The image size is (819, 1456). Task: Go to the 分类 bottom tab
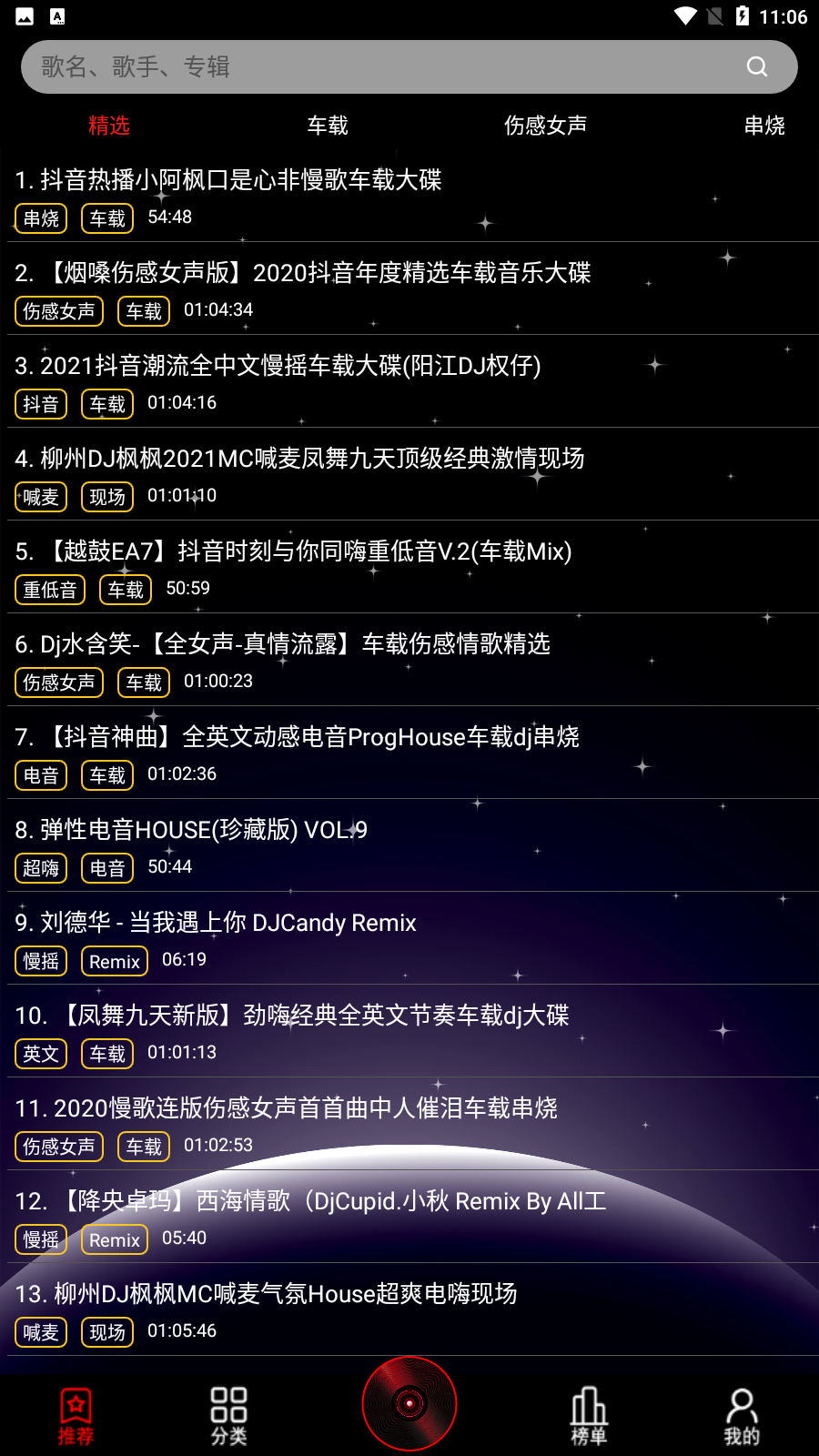tap(228, 1416)
